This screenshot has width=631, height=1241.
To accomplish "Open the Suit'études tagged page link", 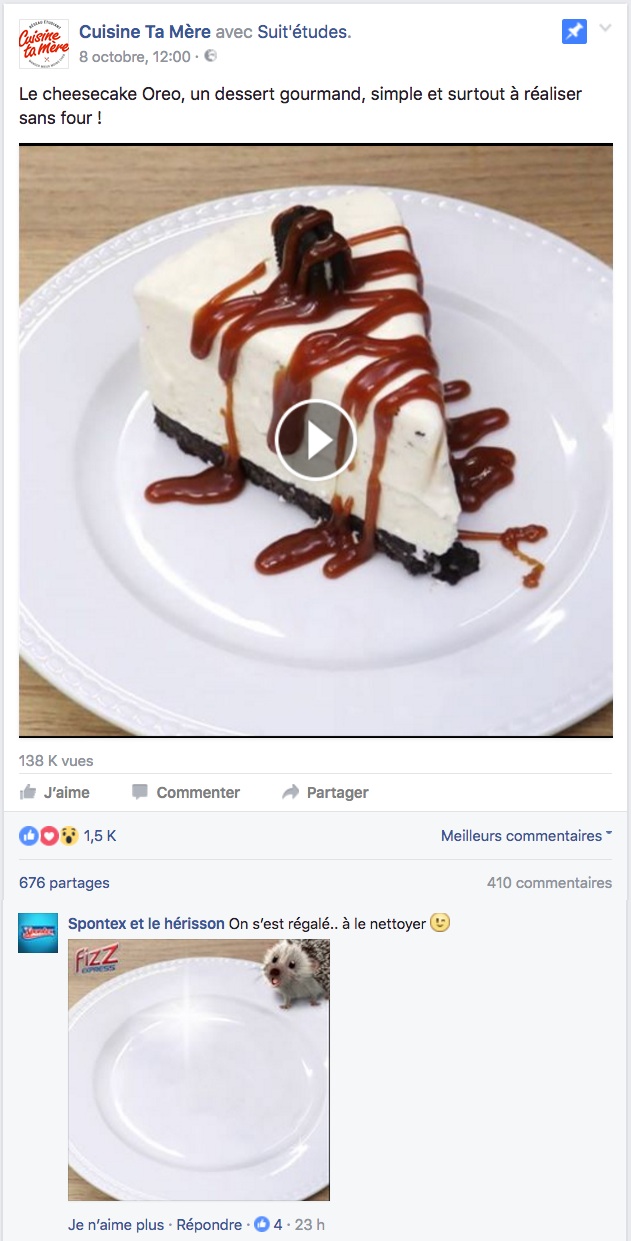I will pos(304,33).
